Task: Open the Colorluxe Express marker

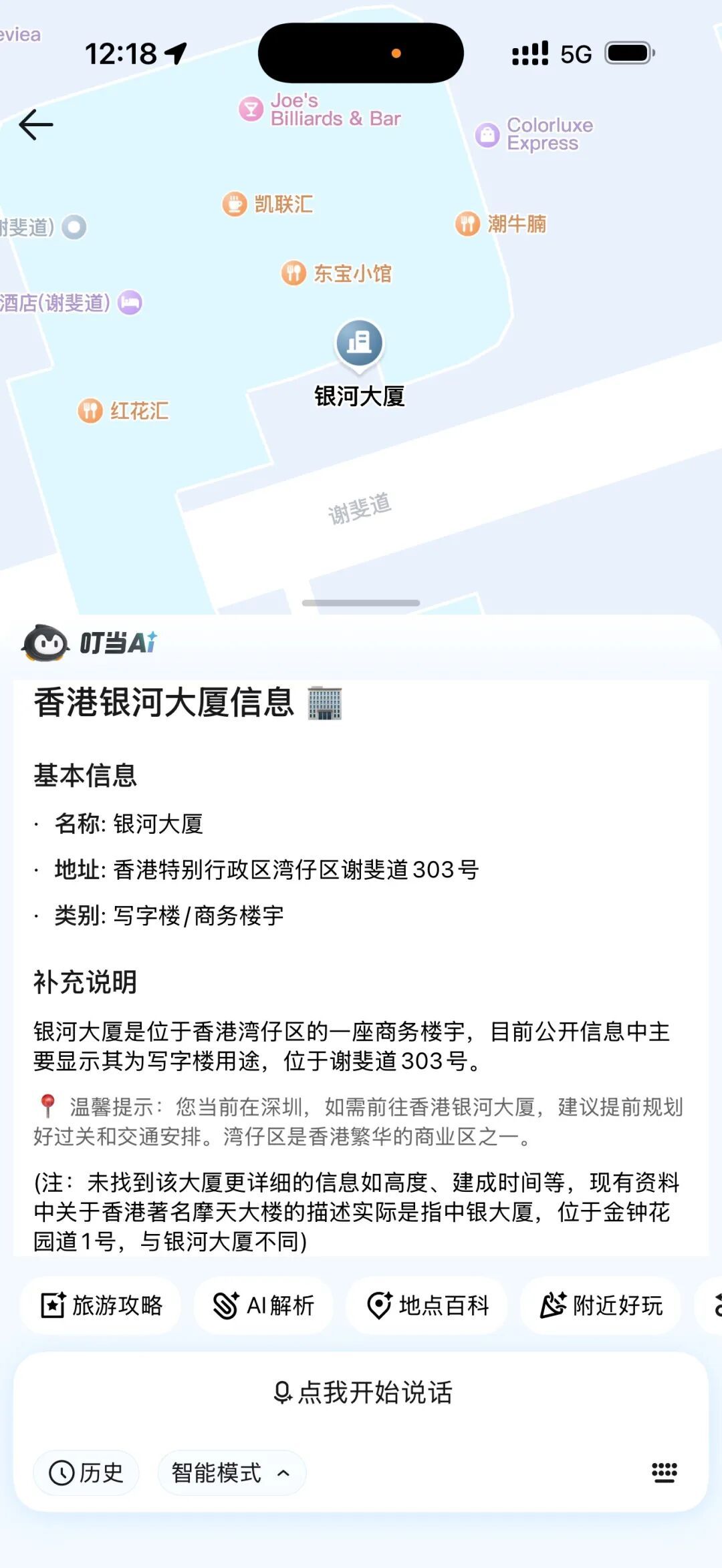Action: click(487, 135)
